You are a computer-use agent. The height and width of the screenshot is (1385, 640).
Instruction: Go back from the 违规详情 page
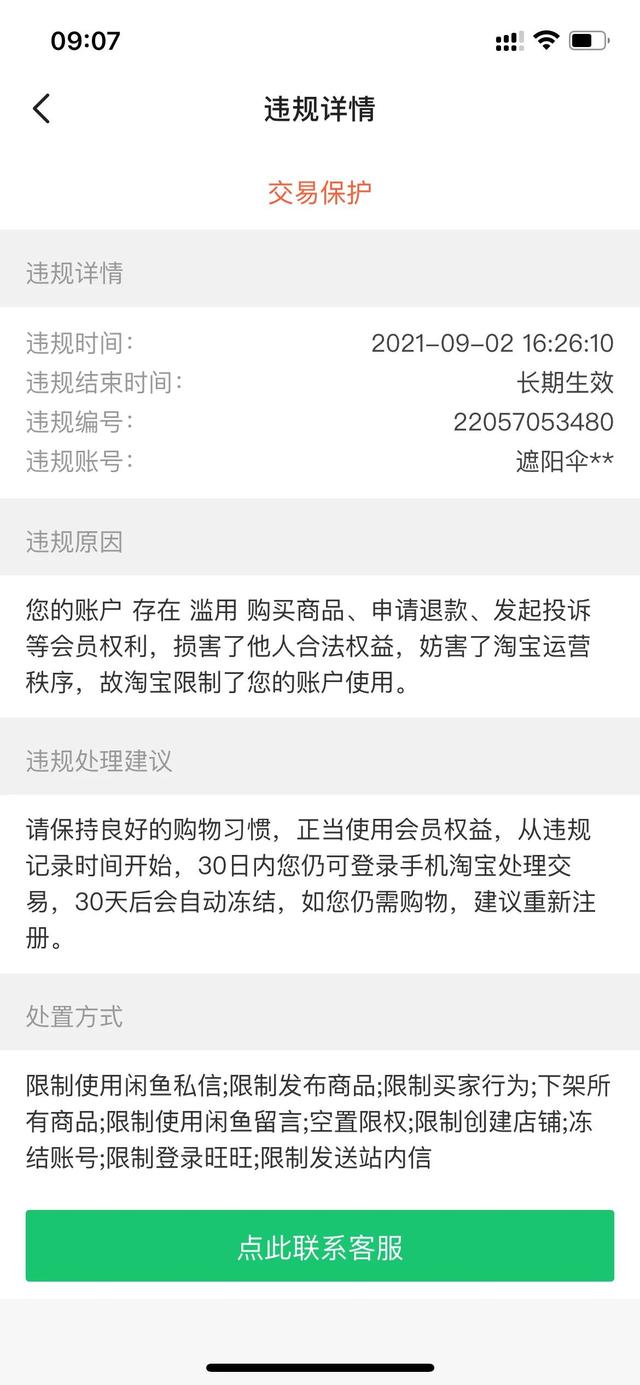(x=41, y=109)
